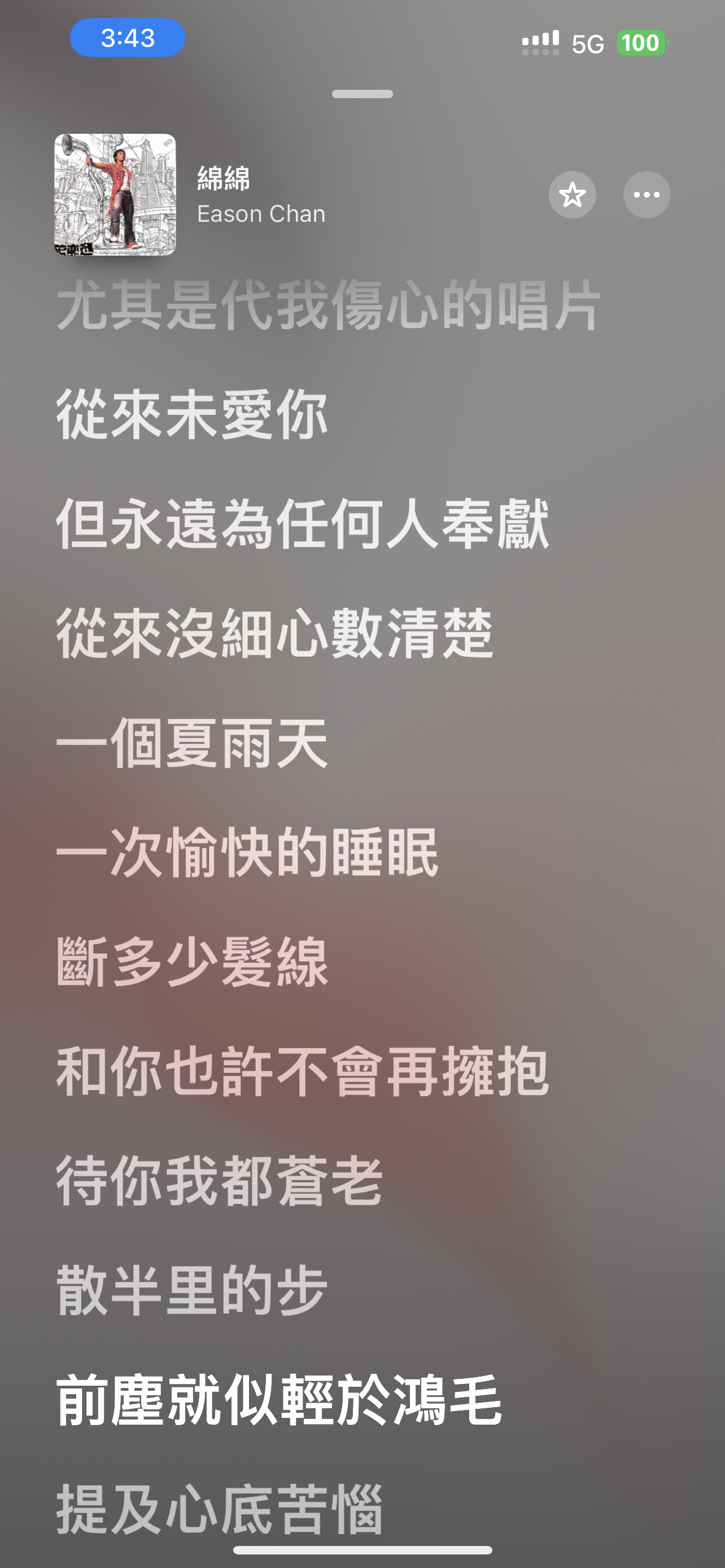
Task: Tap the lyric 和你也許不會再擁抱
Action: [x=303, y=1072]
